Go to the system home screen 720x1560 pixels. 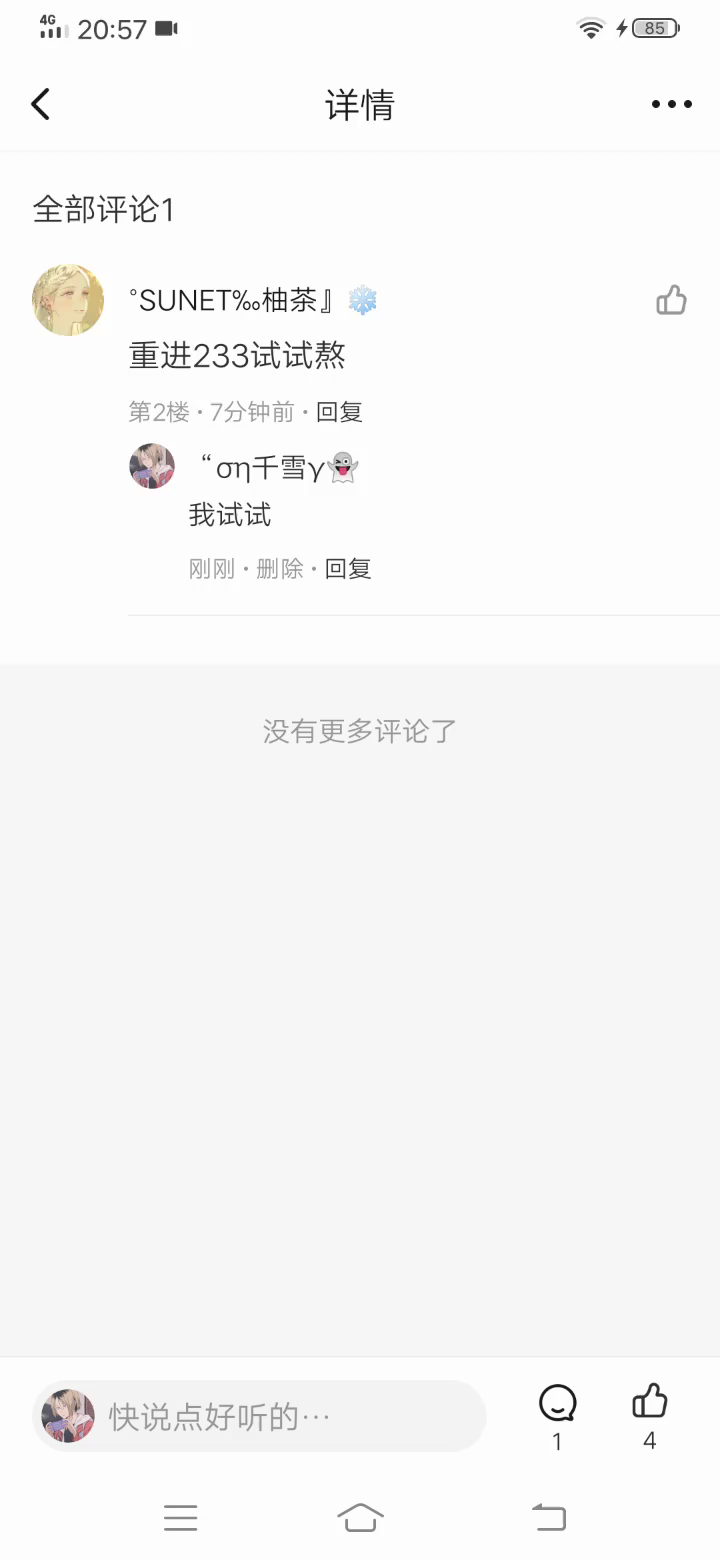point(360,1517)
